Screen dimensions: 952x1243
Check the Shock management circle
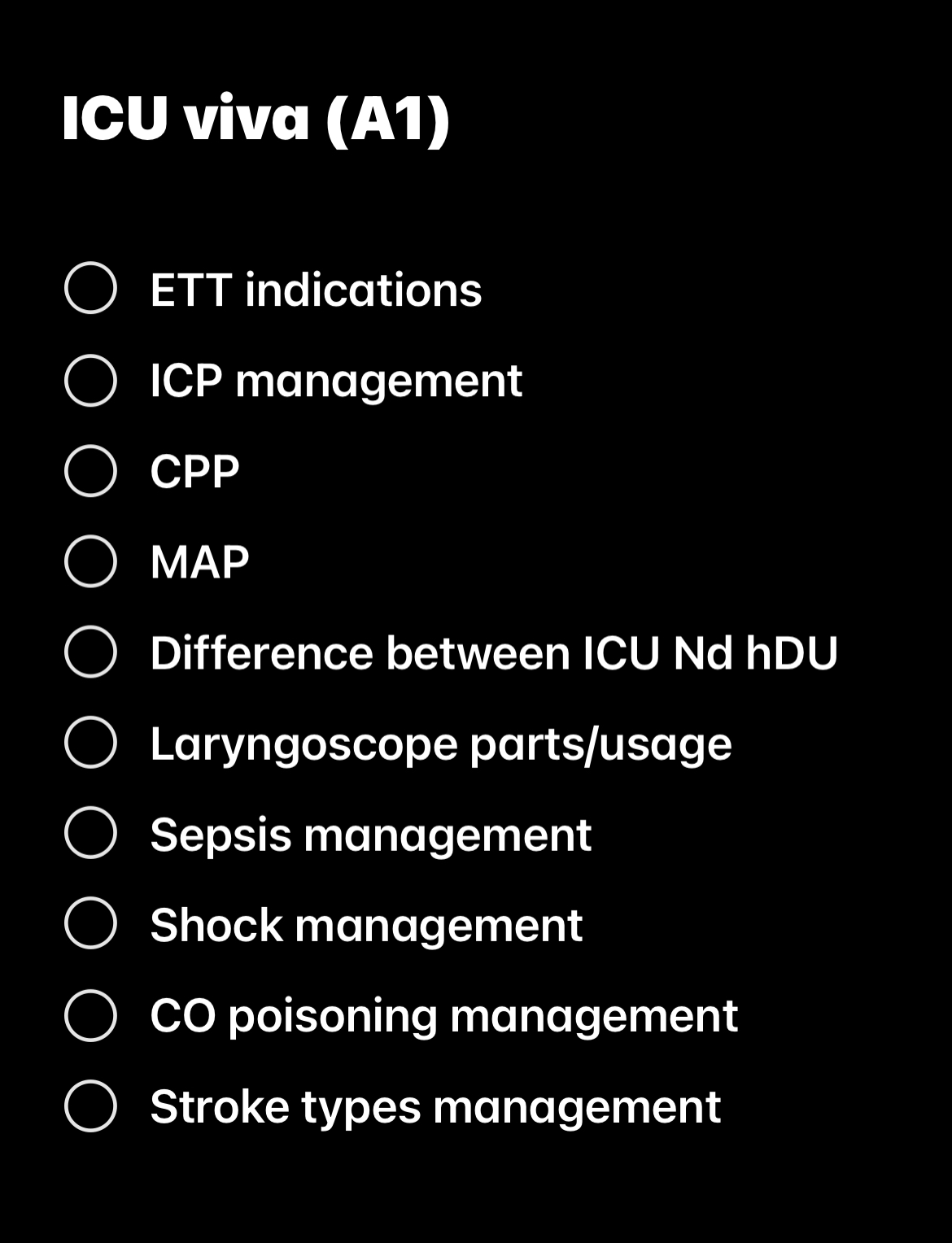point(90,924)
